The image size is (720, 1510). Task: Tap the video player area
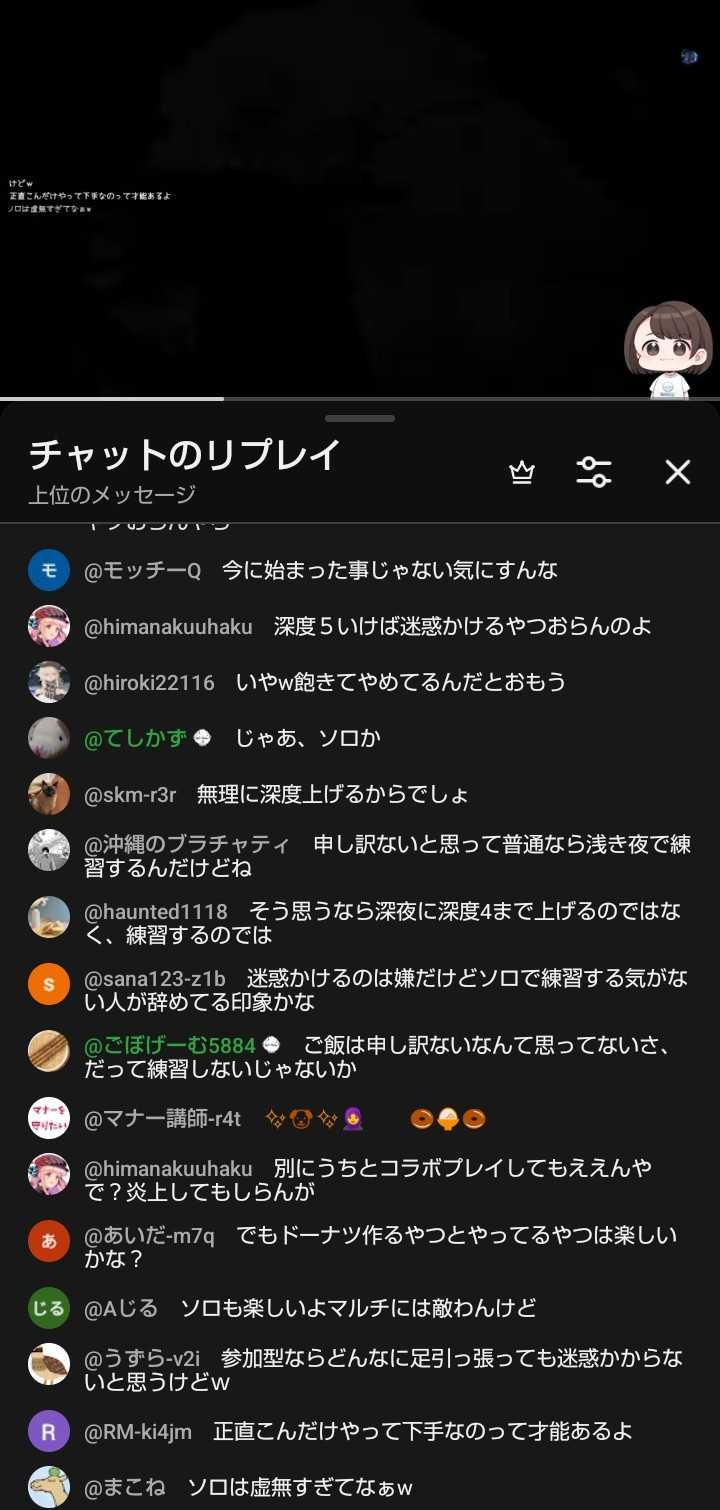click(360, 200)
